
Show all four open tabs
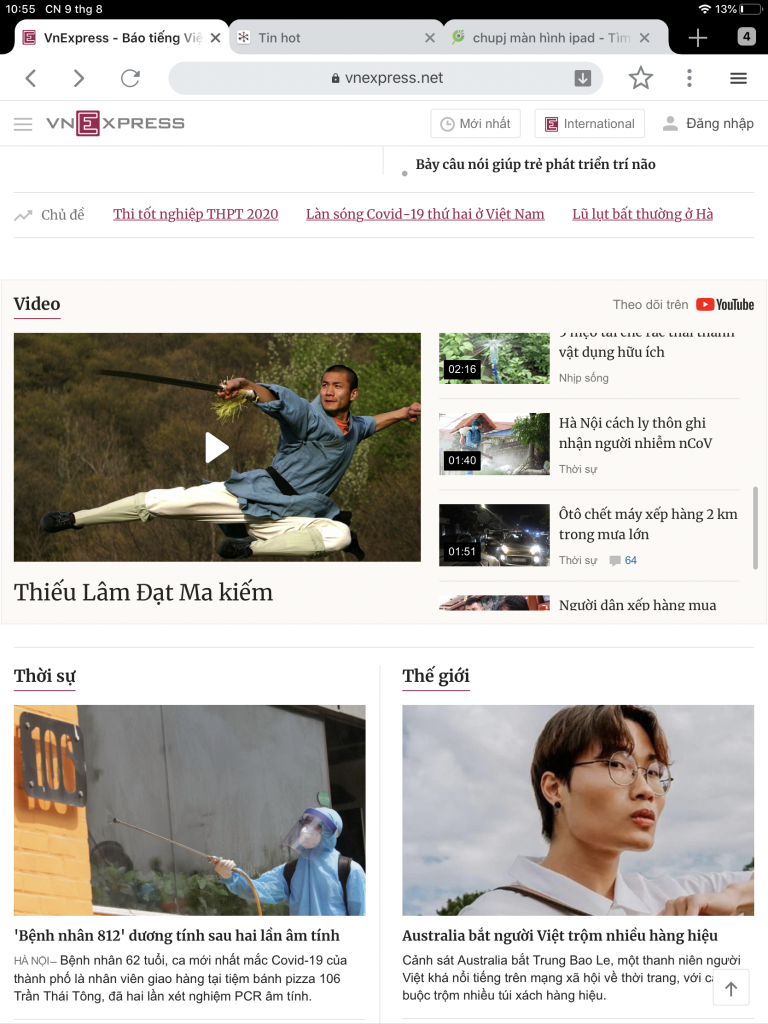(746, 37)
